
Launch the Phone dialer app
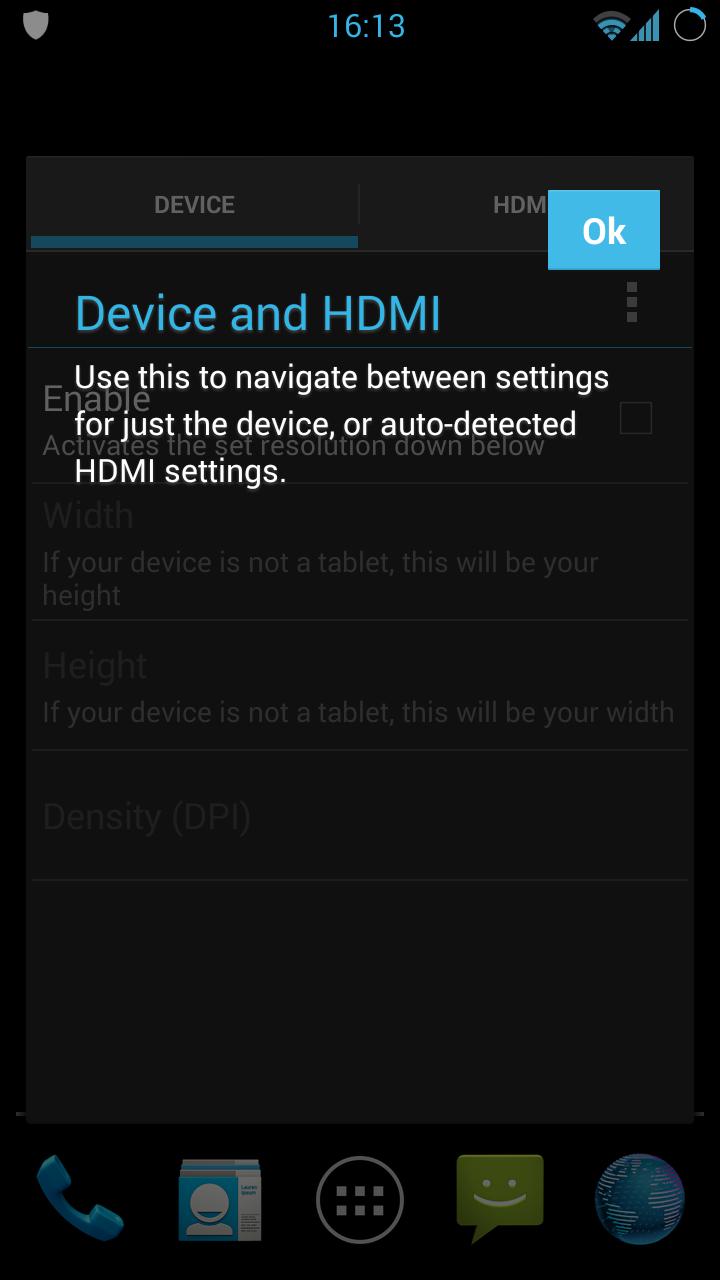(79, 1199)
